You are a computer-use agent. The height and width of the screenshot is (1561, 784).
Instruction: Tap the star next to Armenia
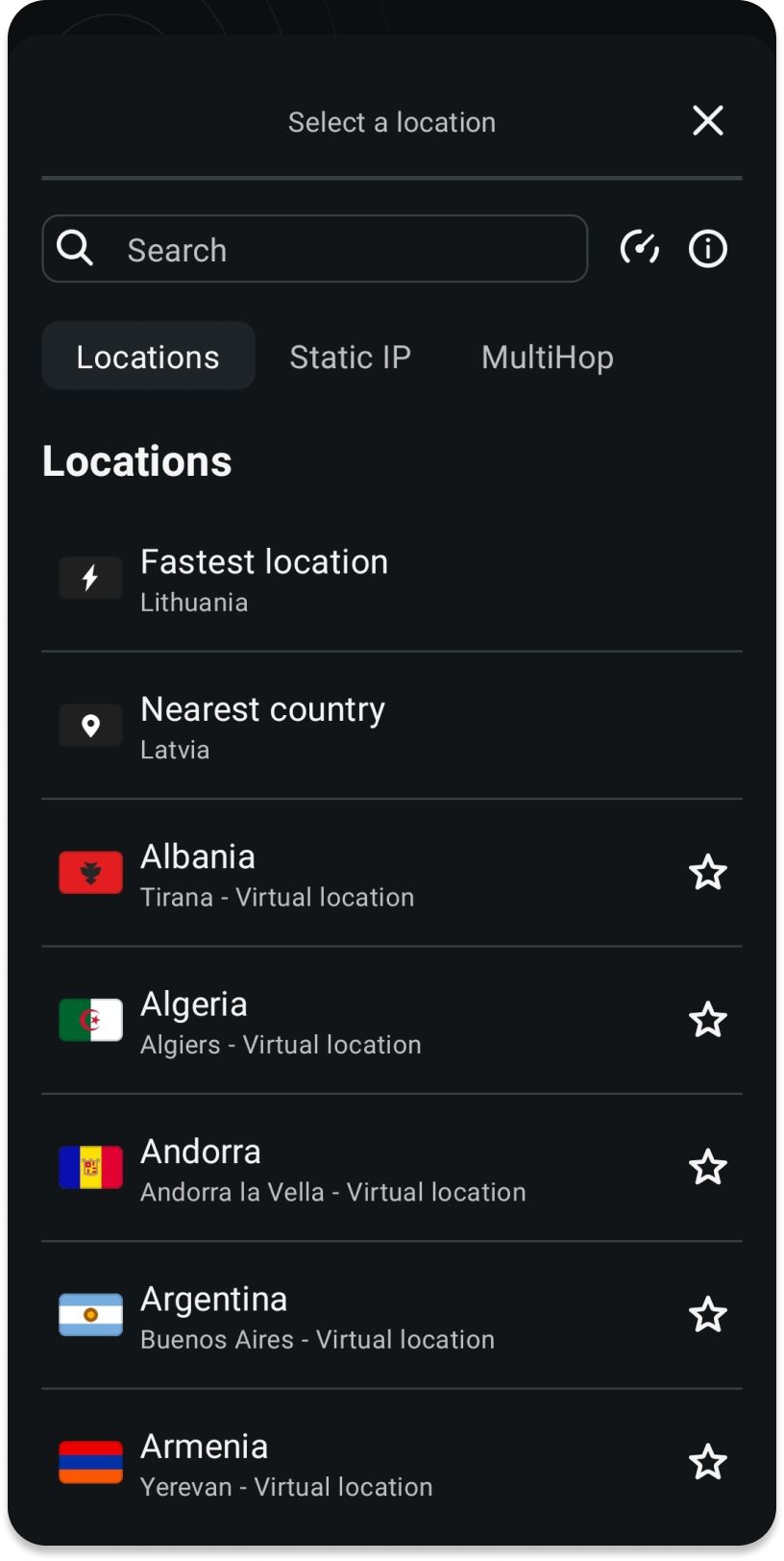(708, 1462)
